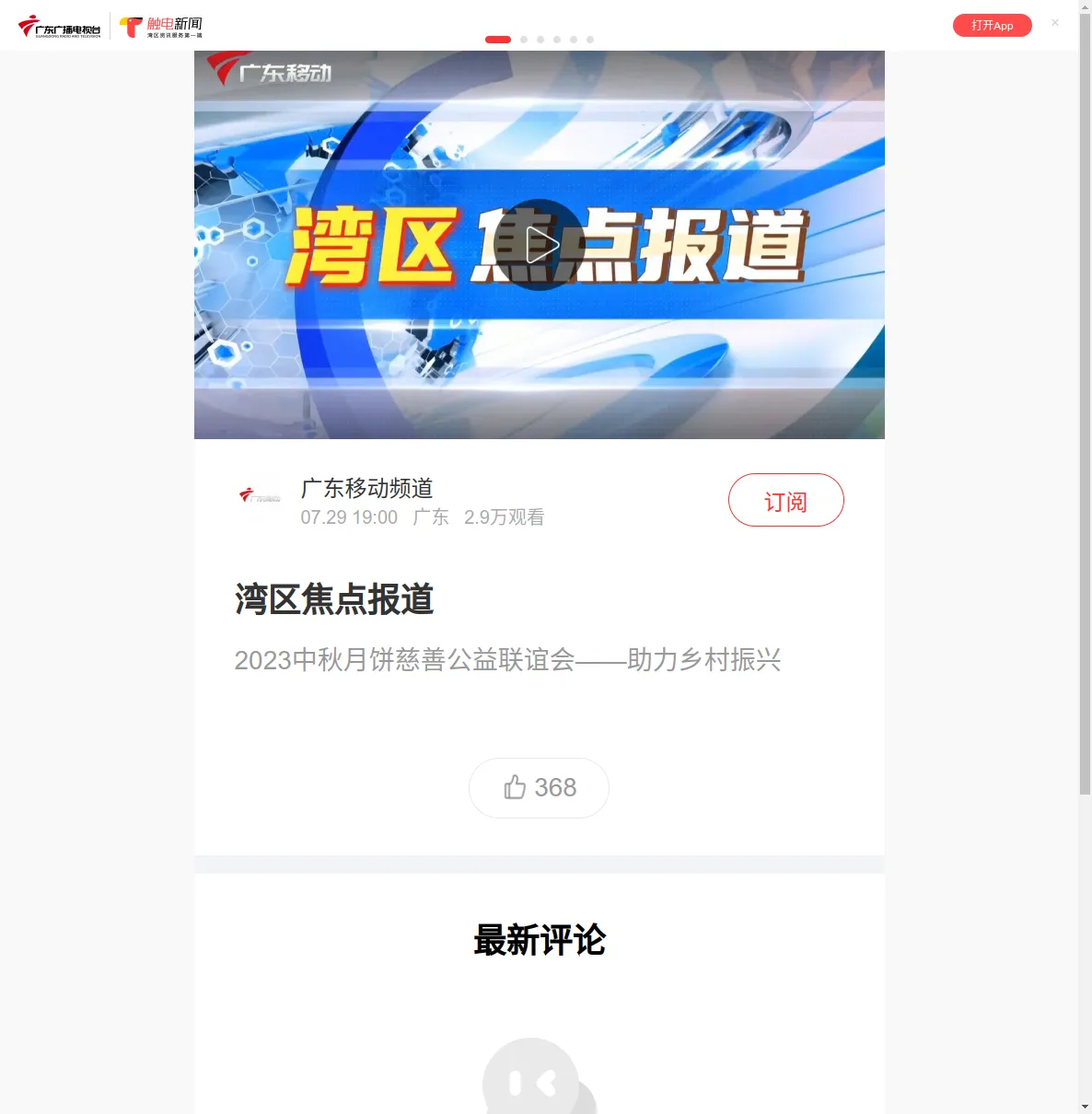
Task: Tap 打开App button
Action: [x=992, y=26]
